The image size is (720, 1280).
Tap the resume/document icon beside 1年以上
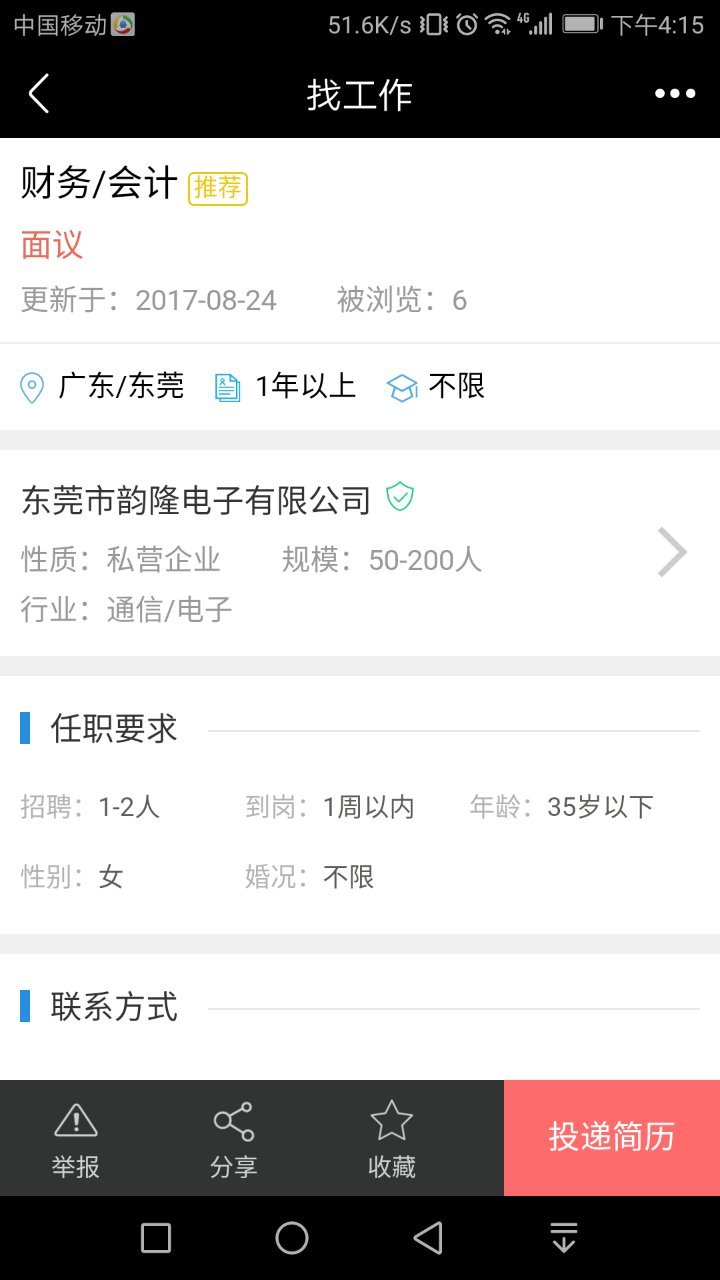[225, 386]
